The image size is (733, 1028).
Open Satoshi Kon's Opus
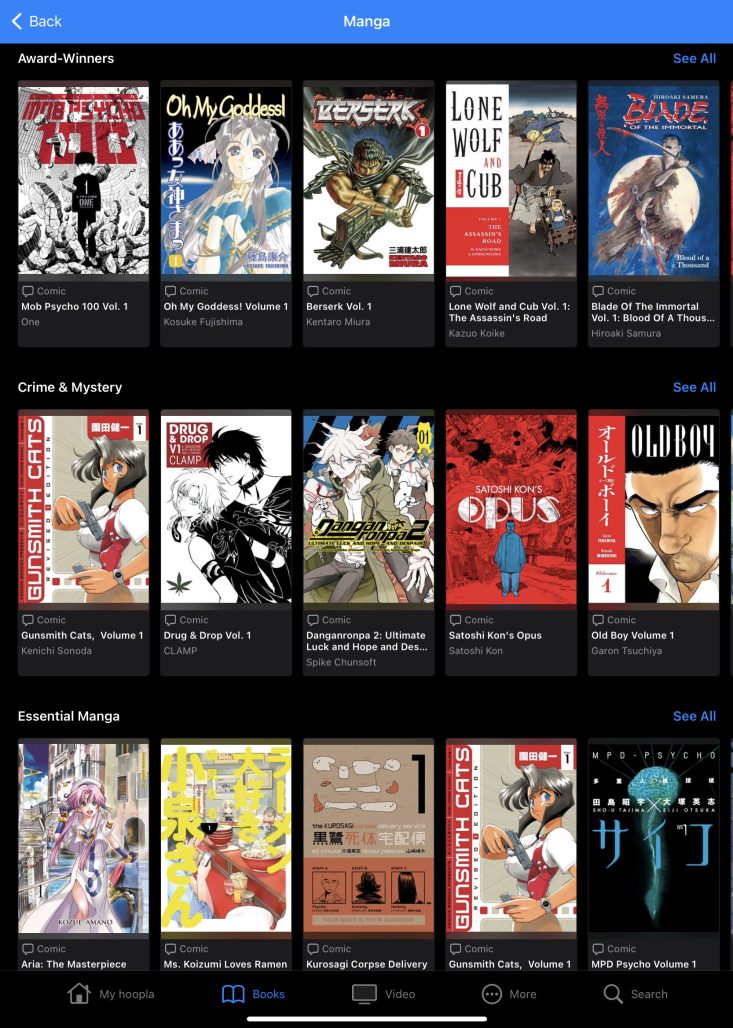(511, 509)
